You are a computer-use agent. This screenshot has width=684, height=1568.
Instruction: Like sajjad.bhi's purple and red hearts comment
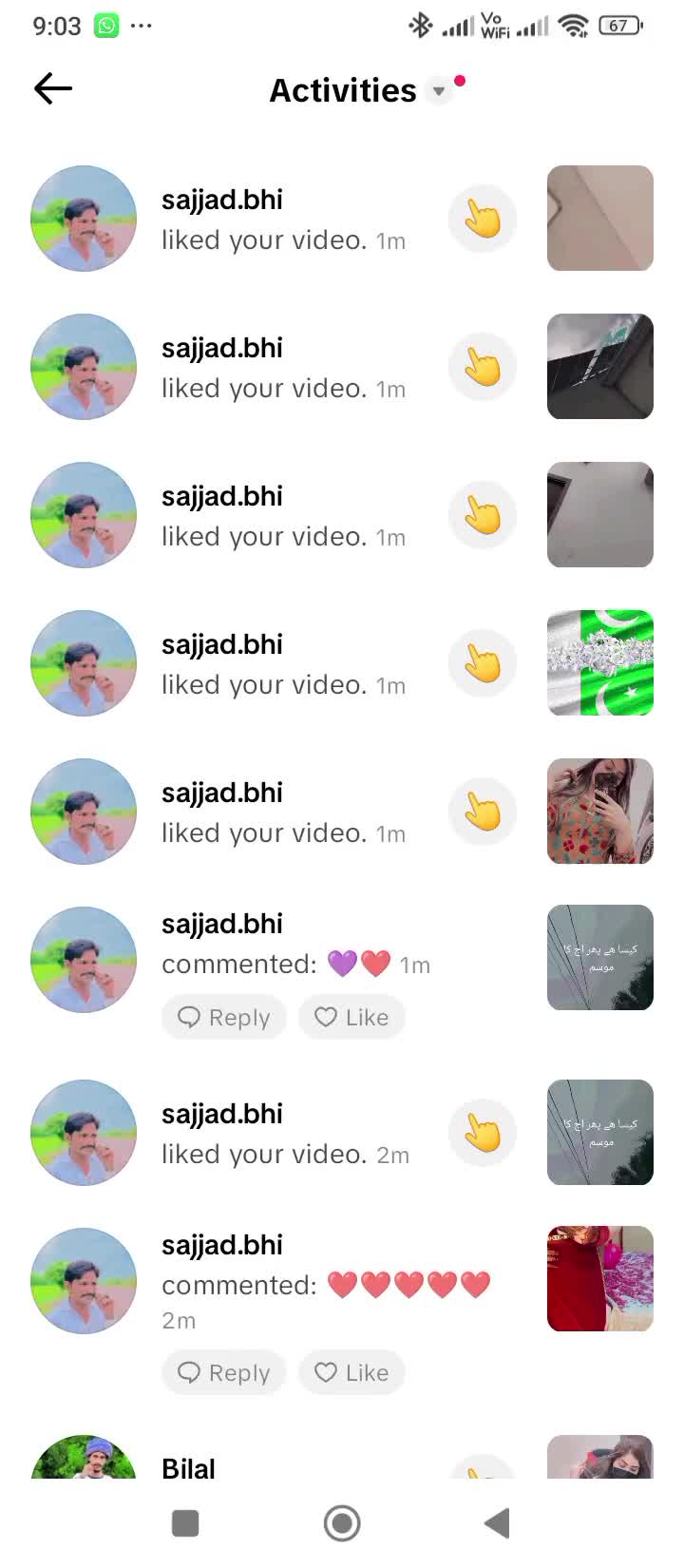click(351, 1018)
